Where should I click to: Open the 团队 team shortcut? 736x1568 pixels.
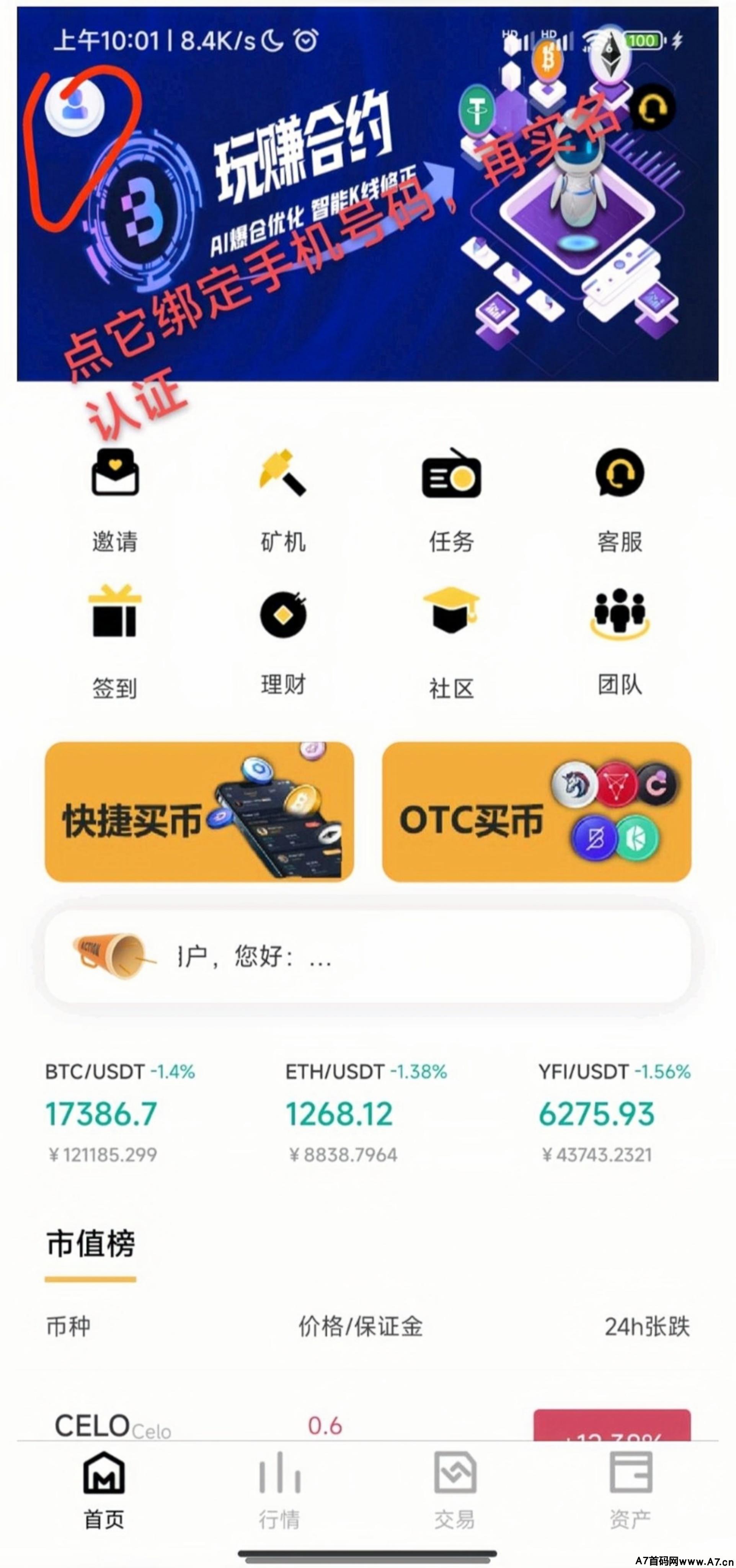pos(620,642)
